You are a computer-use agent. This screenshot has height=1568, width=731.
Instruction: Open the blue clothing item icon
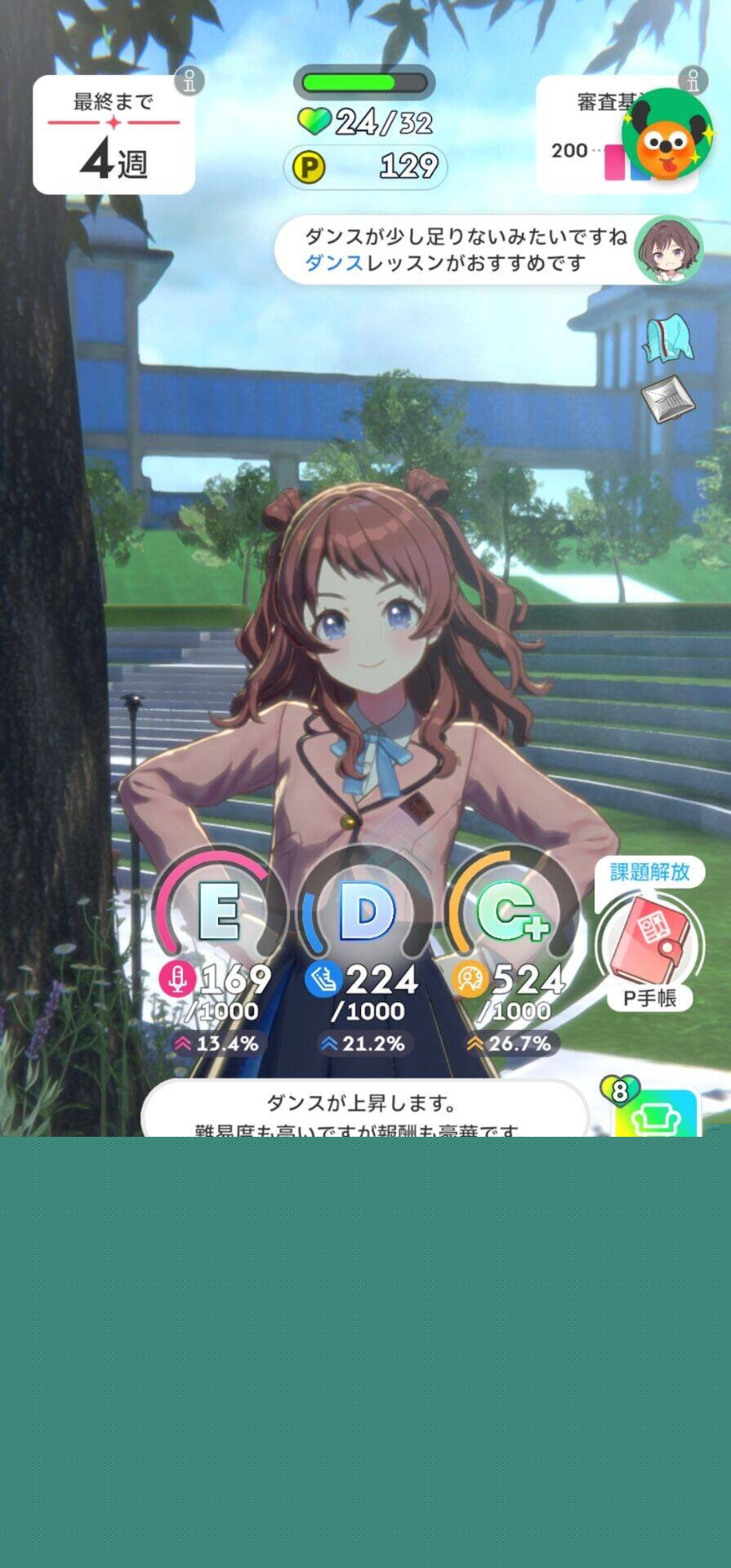click(x=668, y=340)
